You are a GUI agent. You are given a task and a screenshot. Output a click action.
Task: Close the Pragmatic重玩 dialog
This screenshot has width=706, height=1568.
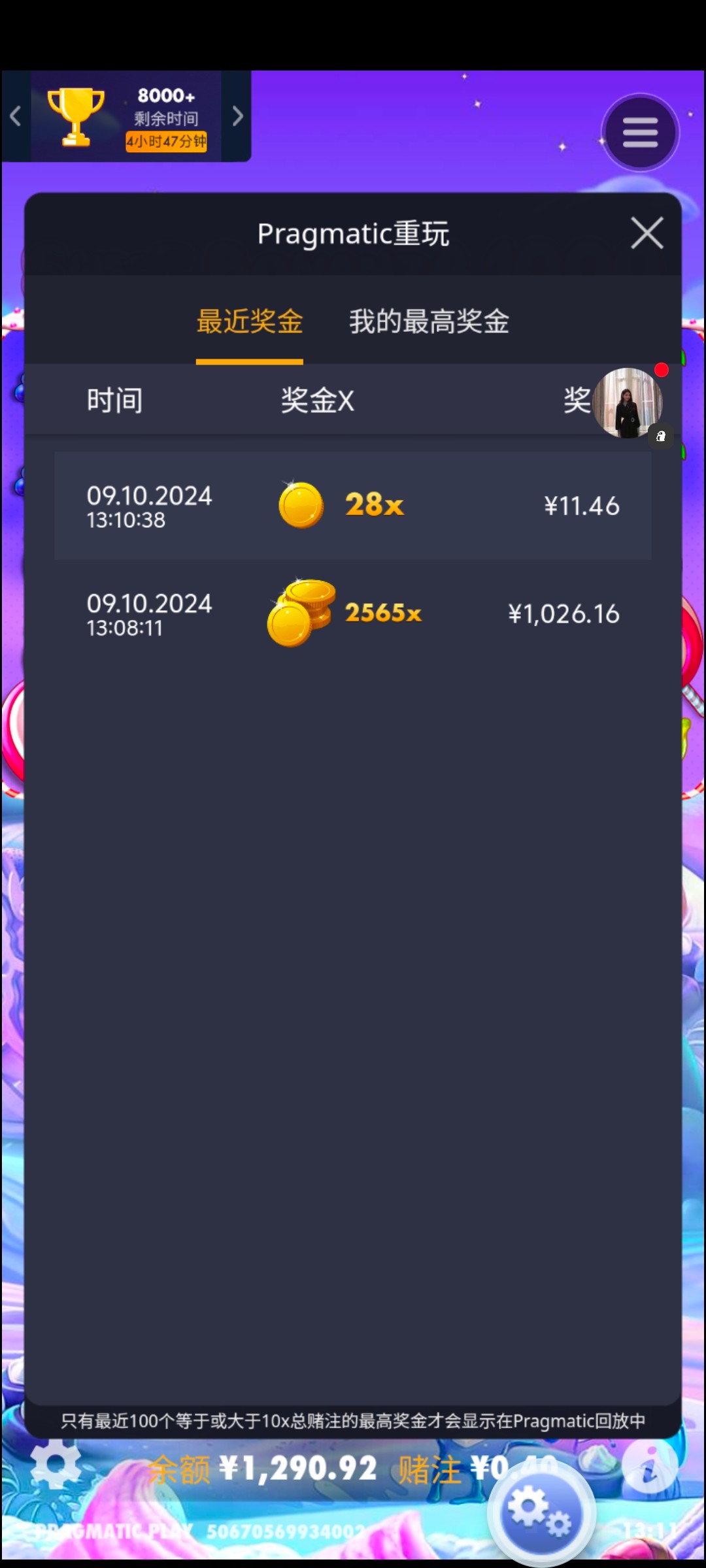(x=647, y=233)
